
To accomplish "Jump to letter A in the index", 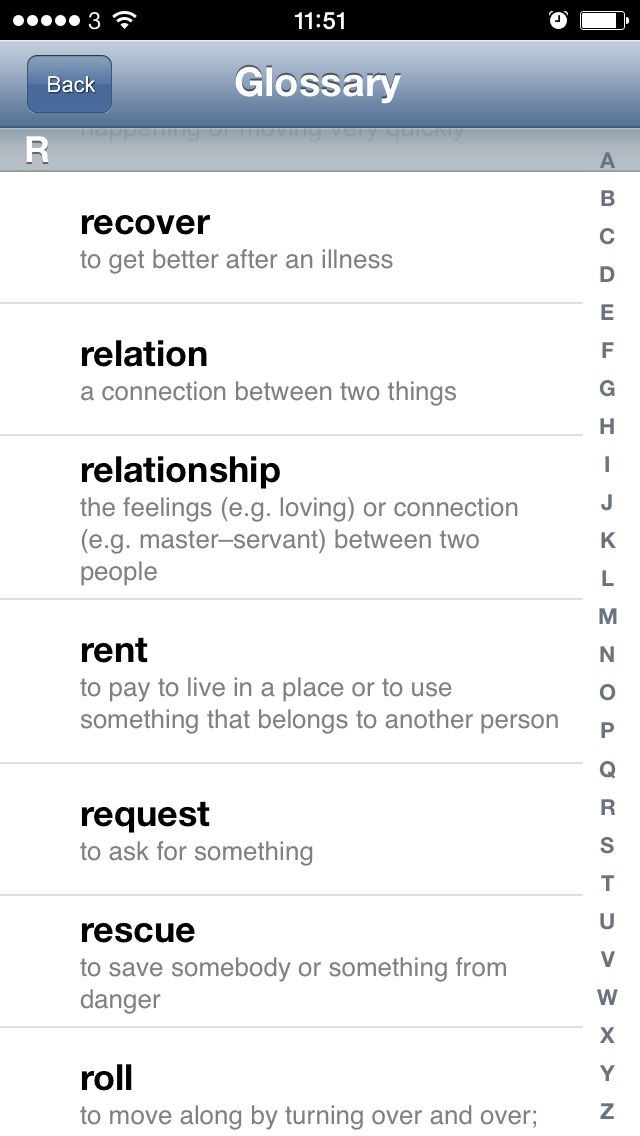I will [x=607, y=160].
